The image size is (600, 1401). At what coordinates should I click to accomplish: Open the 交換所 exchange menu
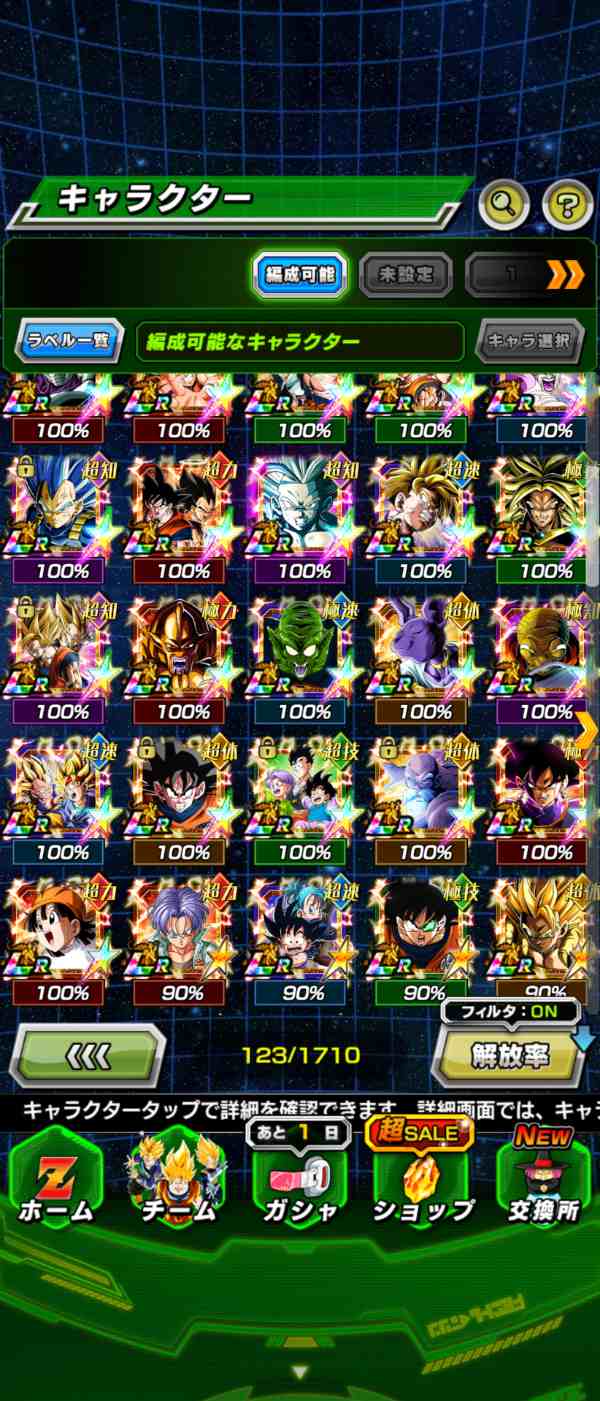[x=542, y=1185]
